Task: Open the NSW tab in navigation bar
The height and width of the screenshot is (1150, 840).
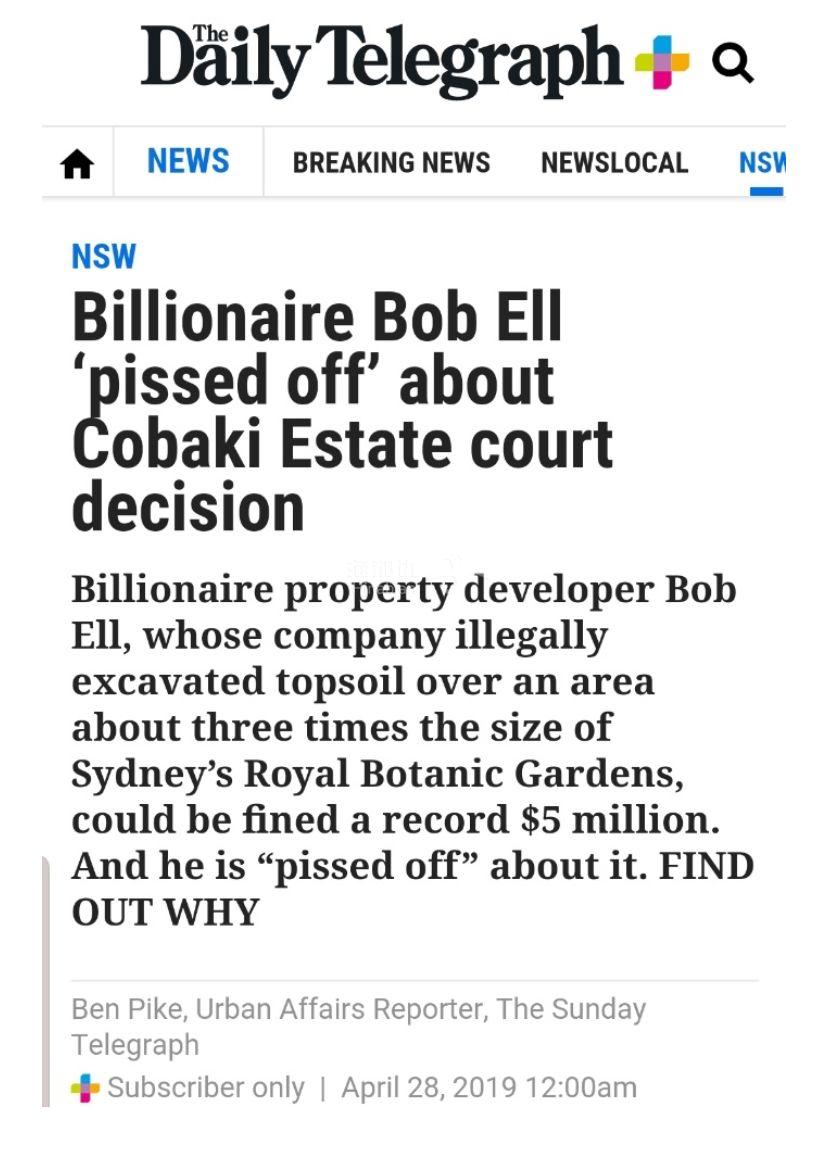Action: 762,163
